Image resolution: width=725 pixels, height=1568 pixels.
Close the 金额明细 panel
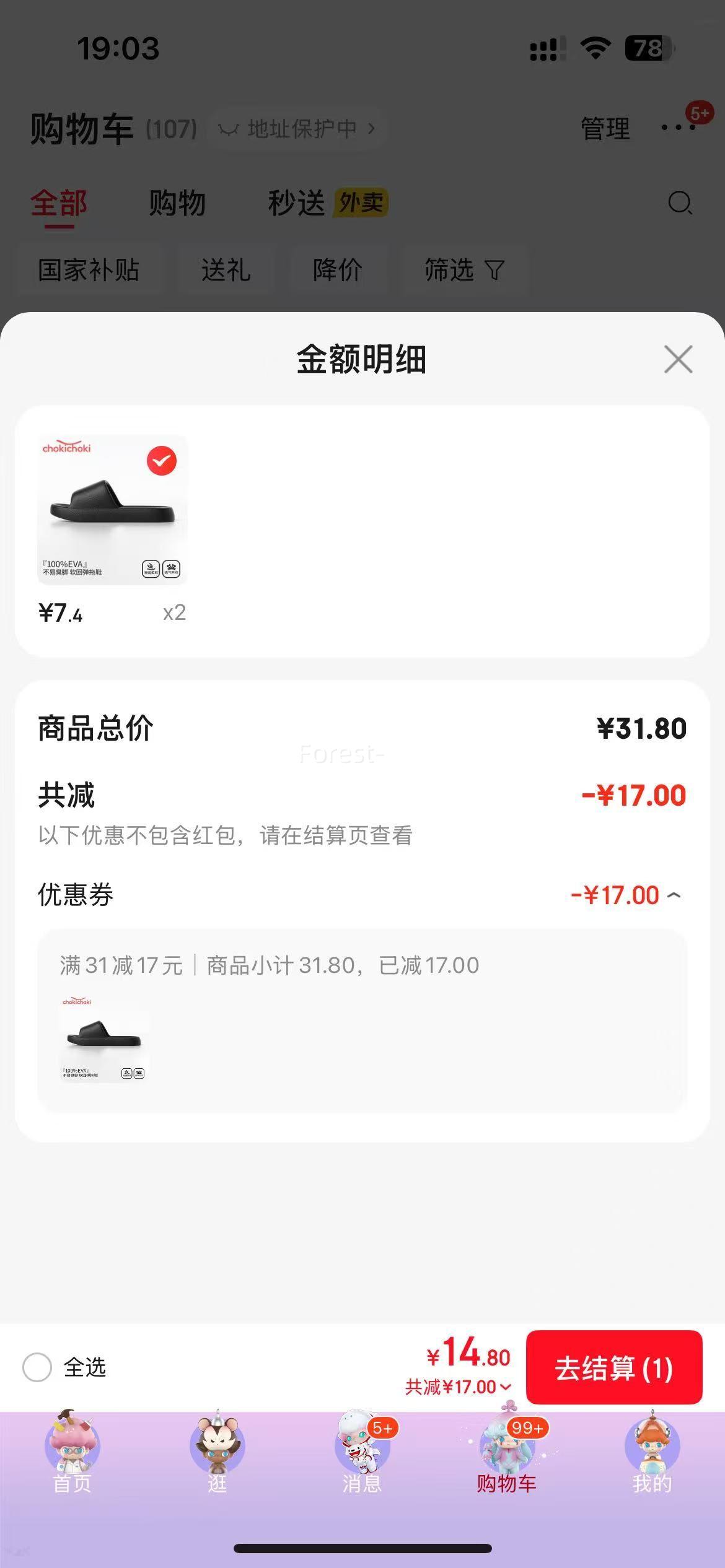(x=678, y=359)
